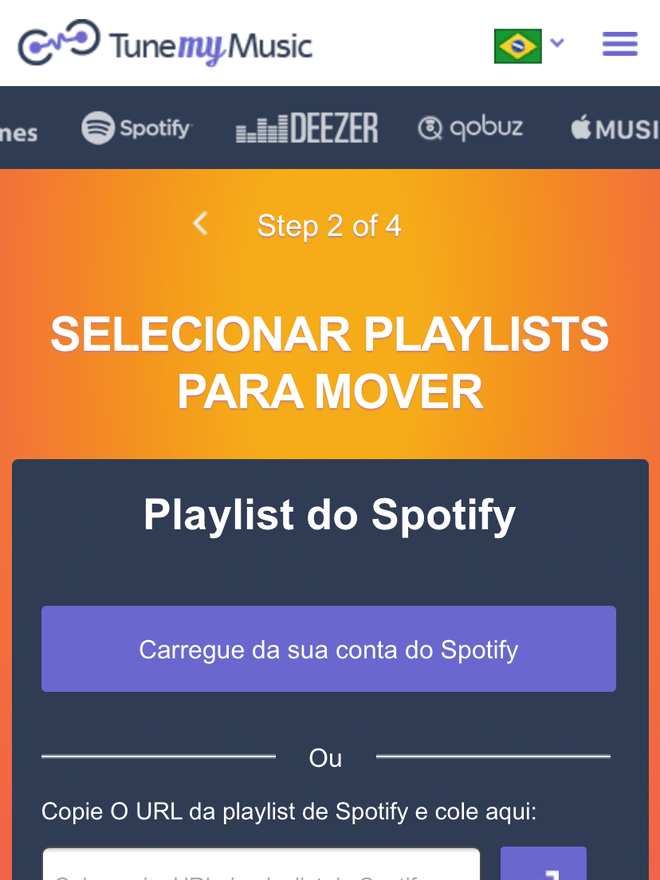Focus the Spotify playlist URL field
The width and height of the screenshot is (660, 880).
click(260, 866)
